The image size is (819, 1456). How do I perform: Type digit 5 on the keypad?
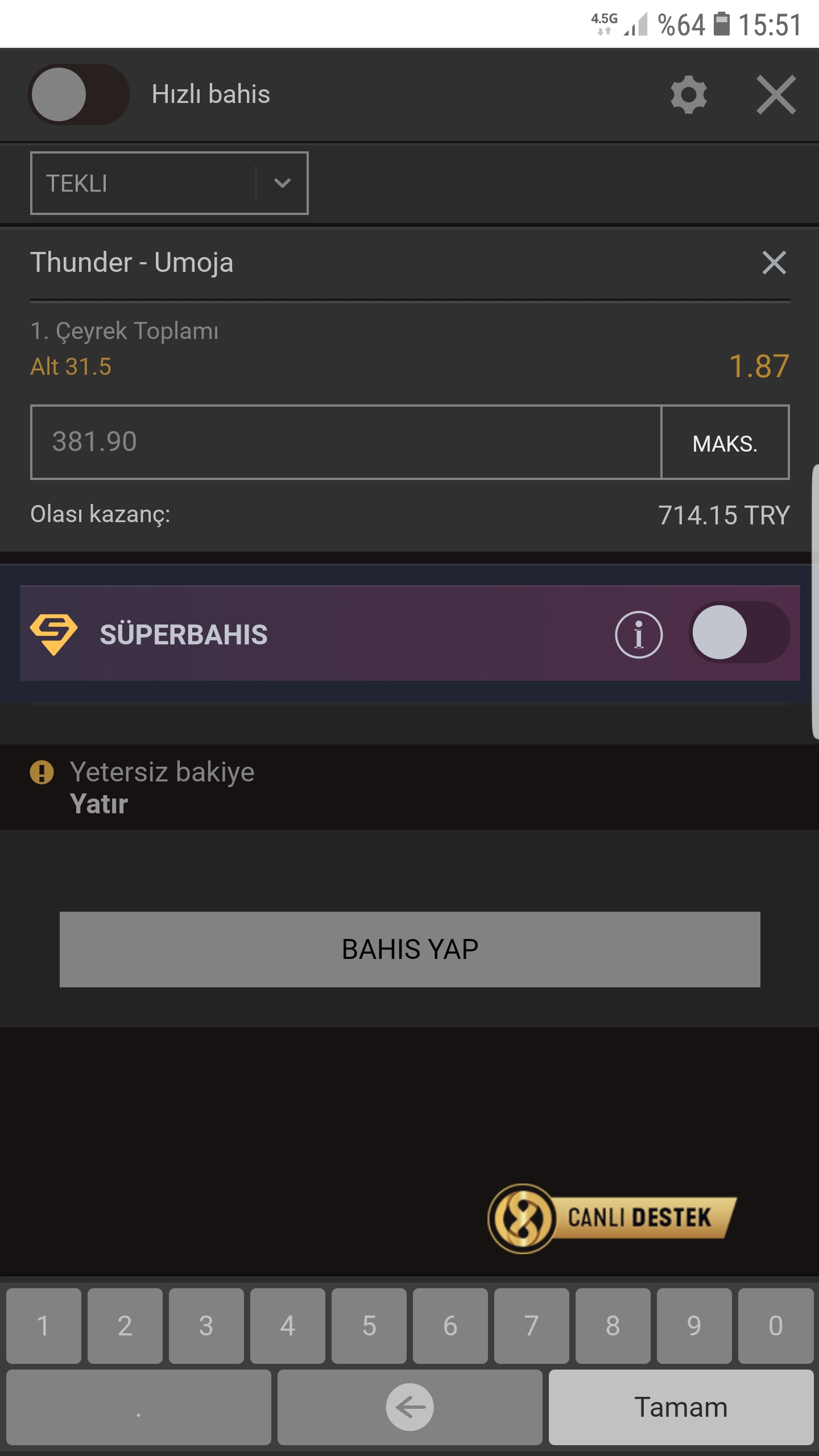[369, 1325]
